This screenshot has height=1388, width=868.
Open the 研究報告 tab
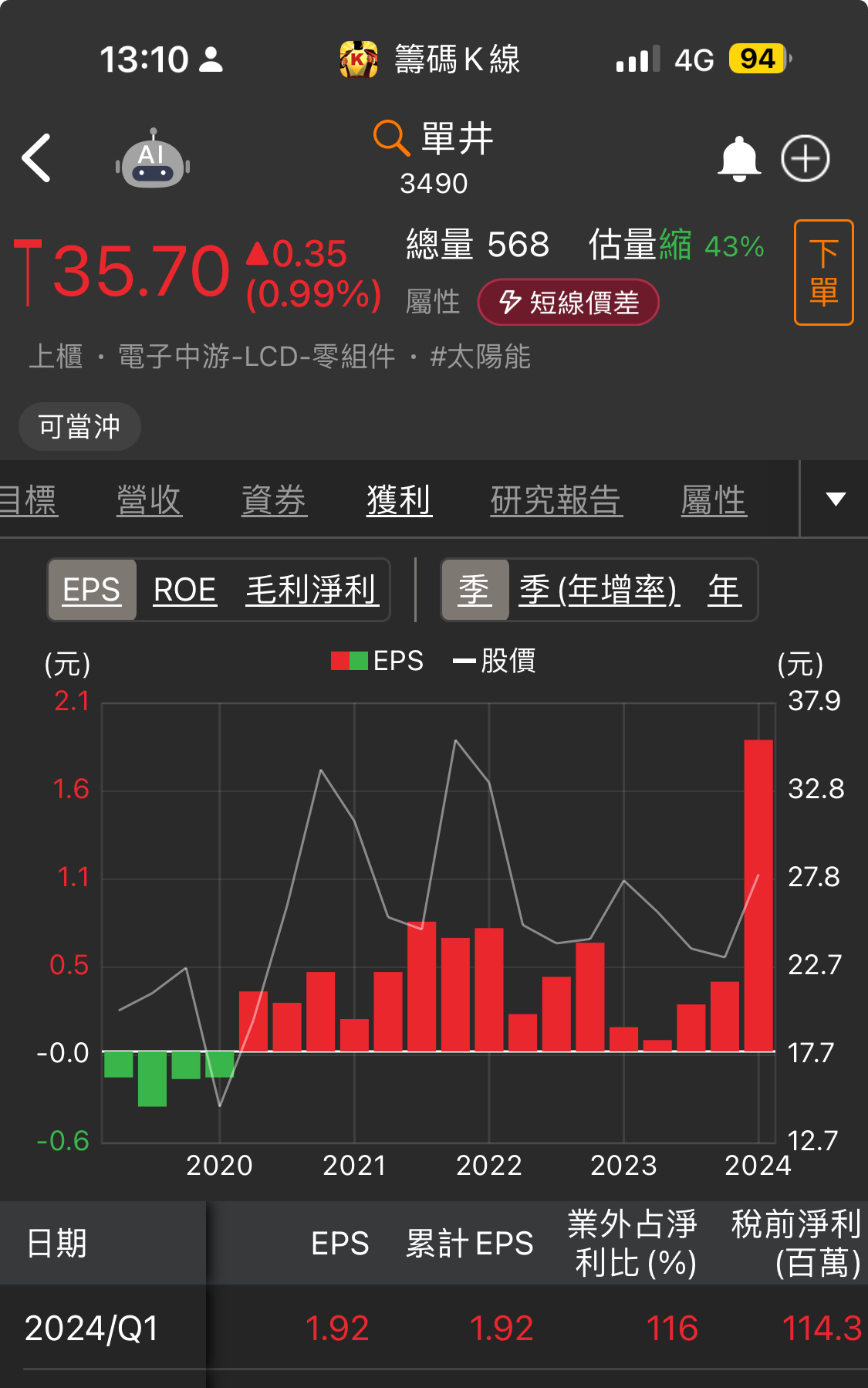pyautogui.click(x=556, y=500)
